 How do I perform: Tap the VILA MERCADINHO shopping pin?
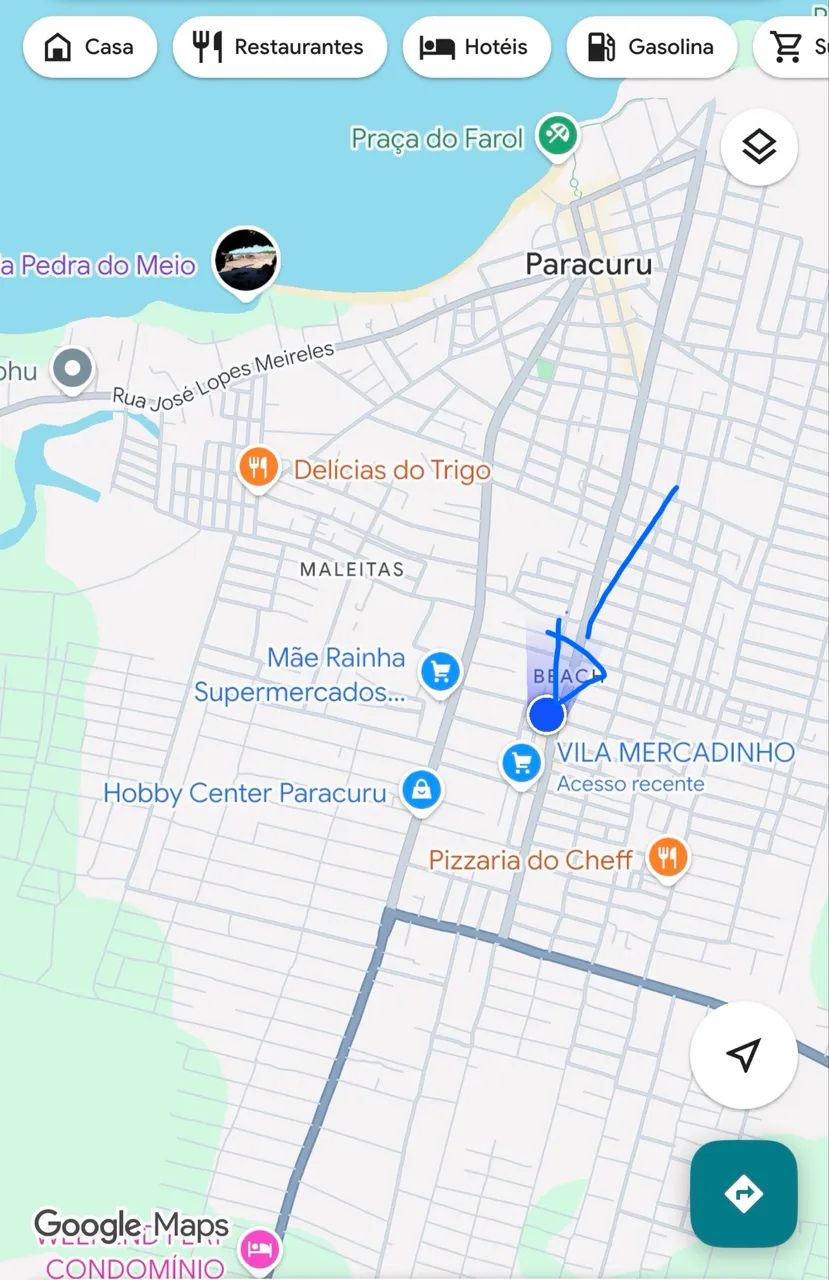pos(520,764)
